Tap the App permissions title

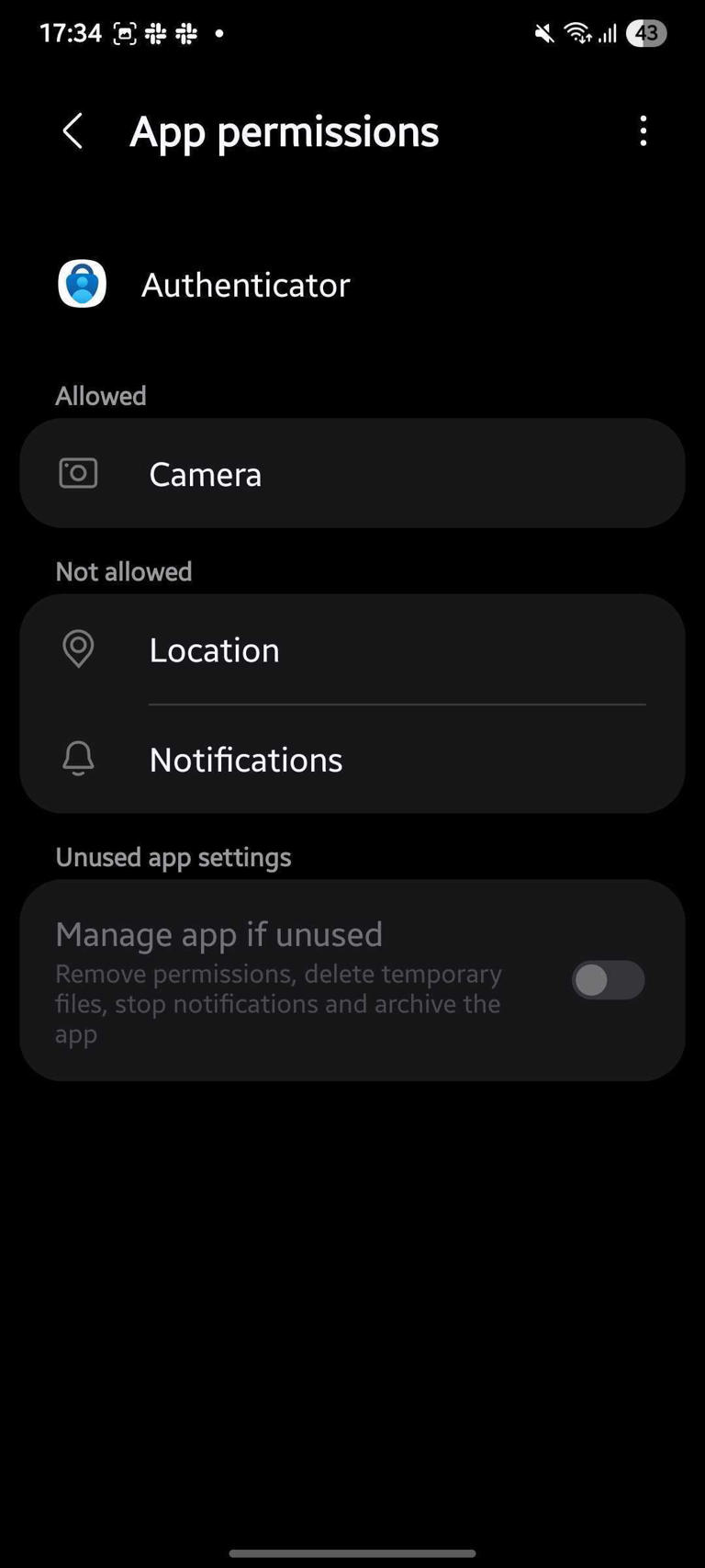coord(284,131)
